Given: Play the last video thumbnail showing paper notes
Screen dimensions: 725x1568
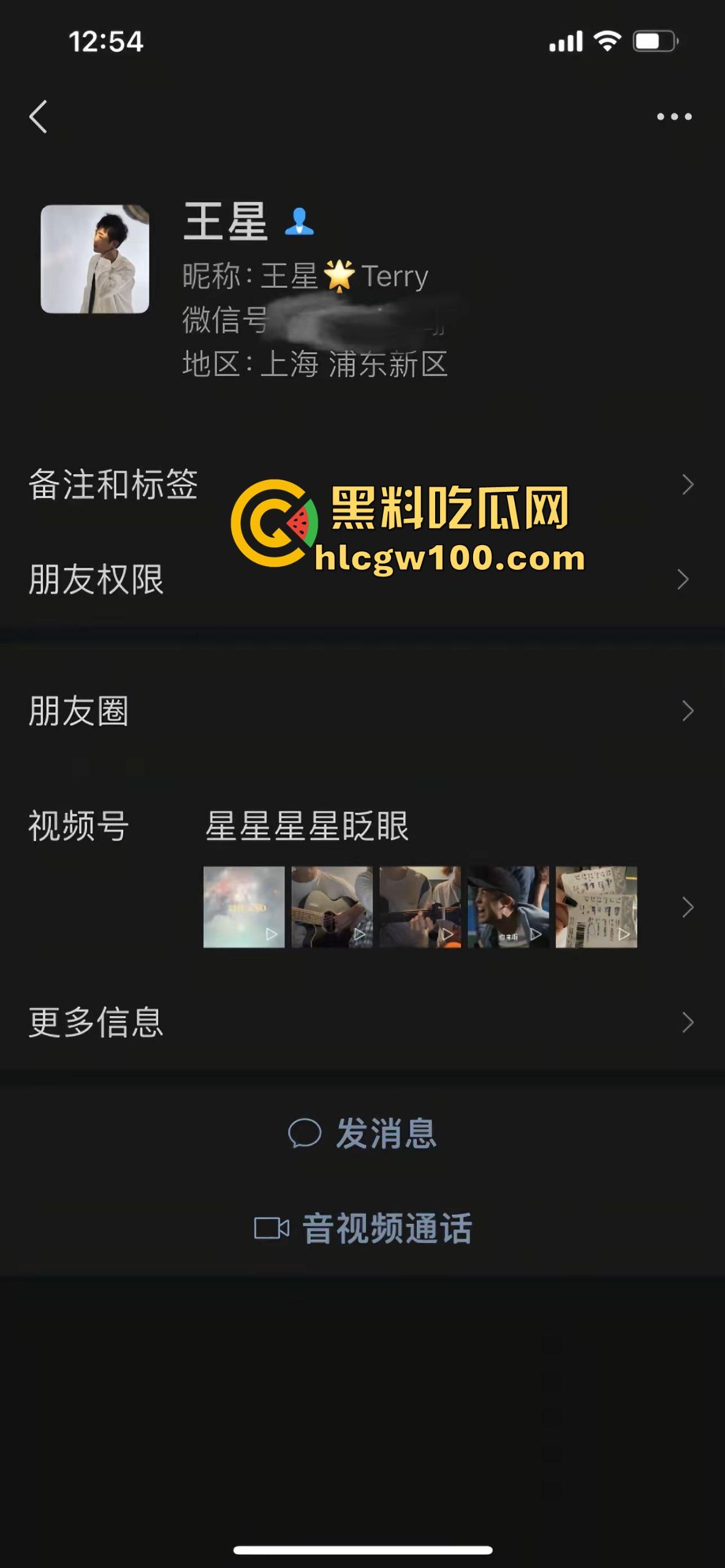Looking at the screenshot, I should coord(596,907).
